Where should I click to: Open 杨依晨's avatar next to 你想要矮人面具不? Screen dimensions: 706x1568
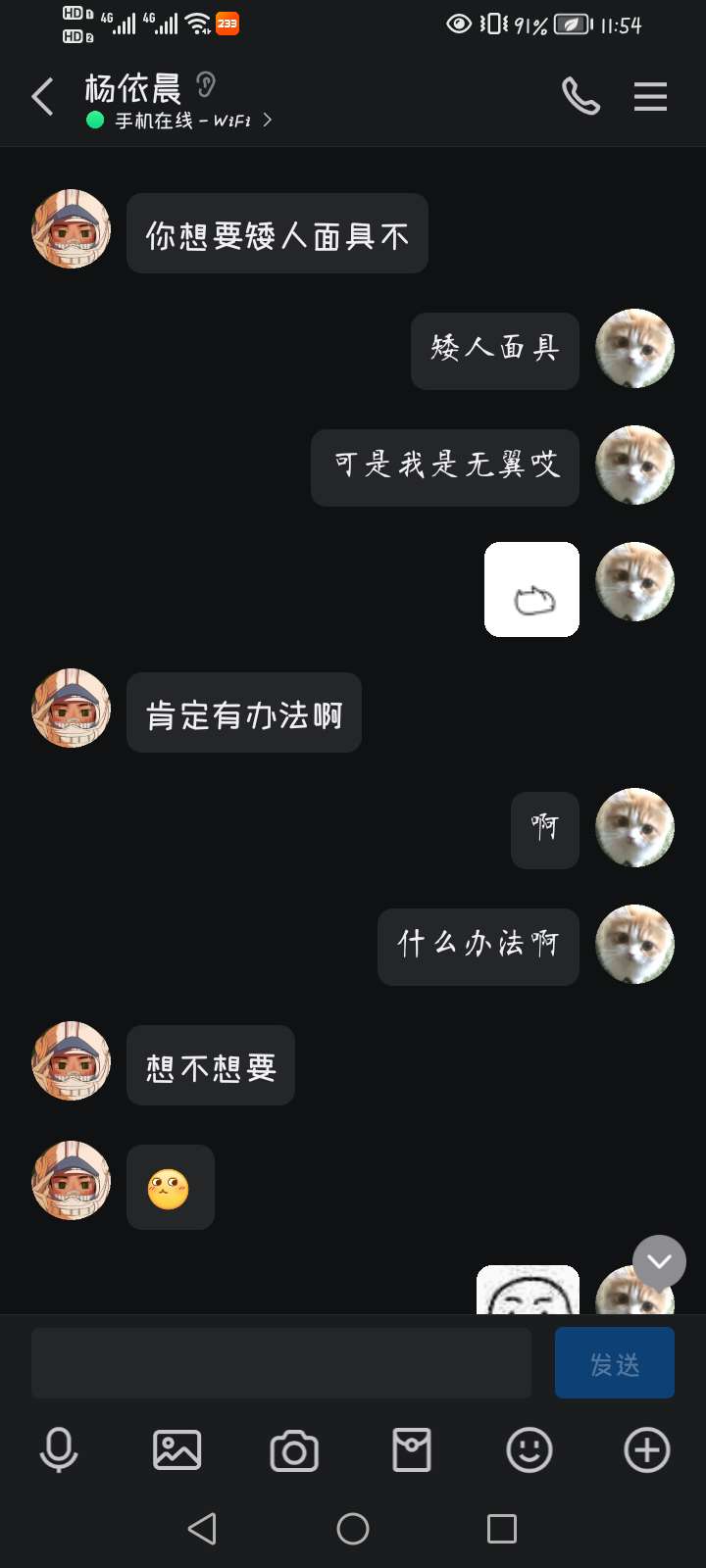[x=72, y=229]
